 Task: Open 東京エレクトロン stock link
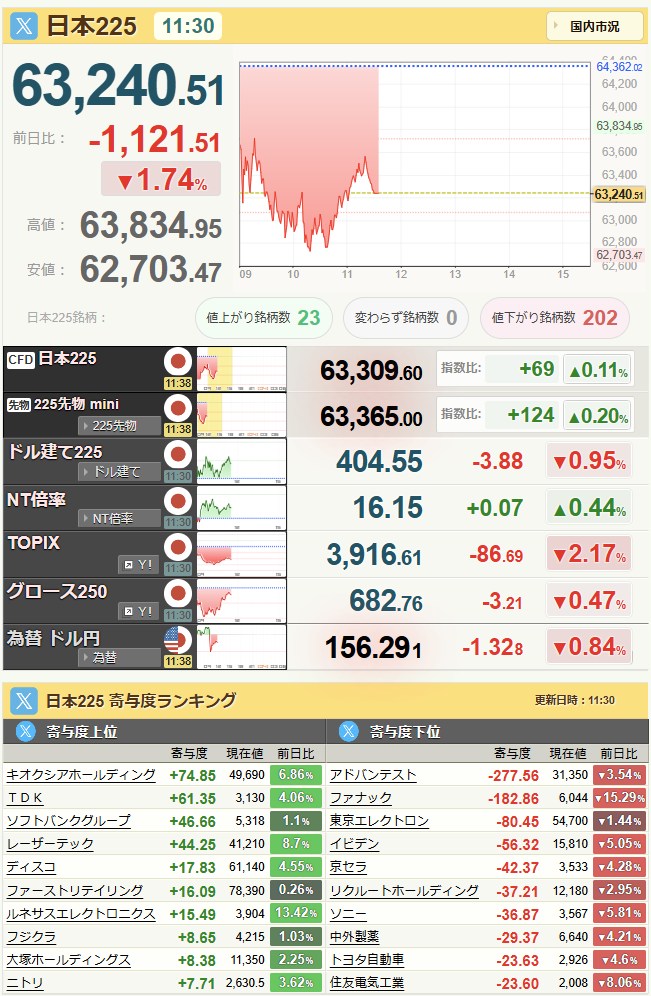379,821
